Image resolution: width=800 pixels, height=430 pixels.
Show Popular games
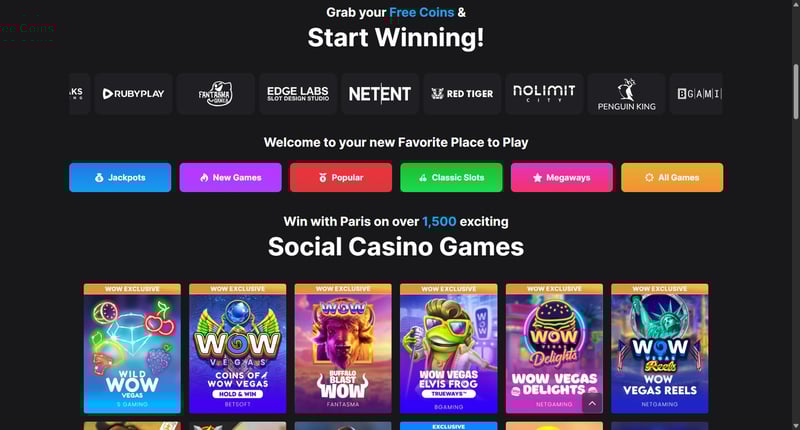pos(341,177)
